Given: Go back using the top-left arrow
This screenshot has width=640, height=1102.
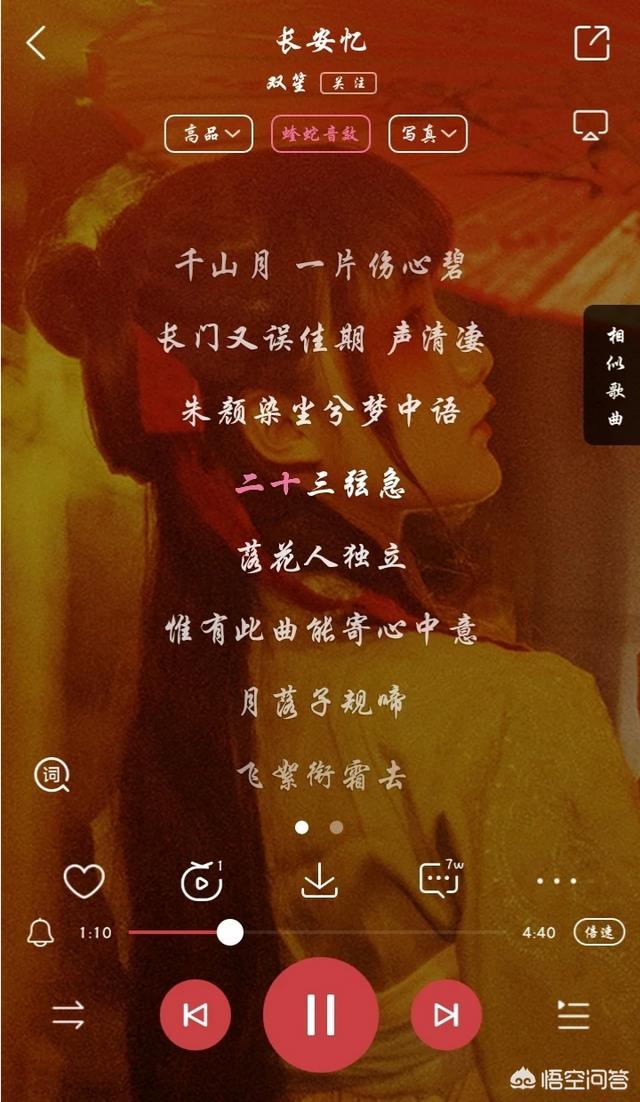Looking at the screenshot, I should coord(36,42).
